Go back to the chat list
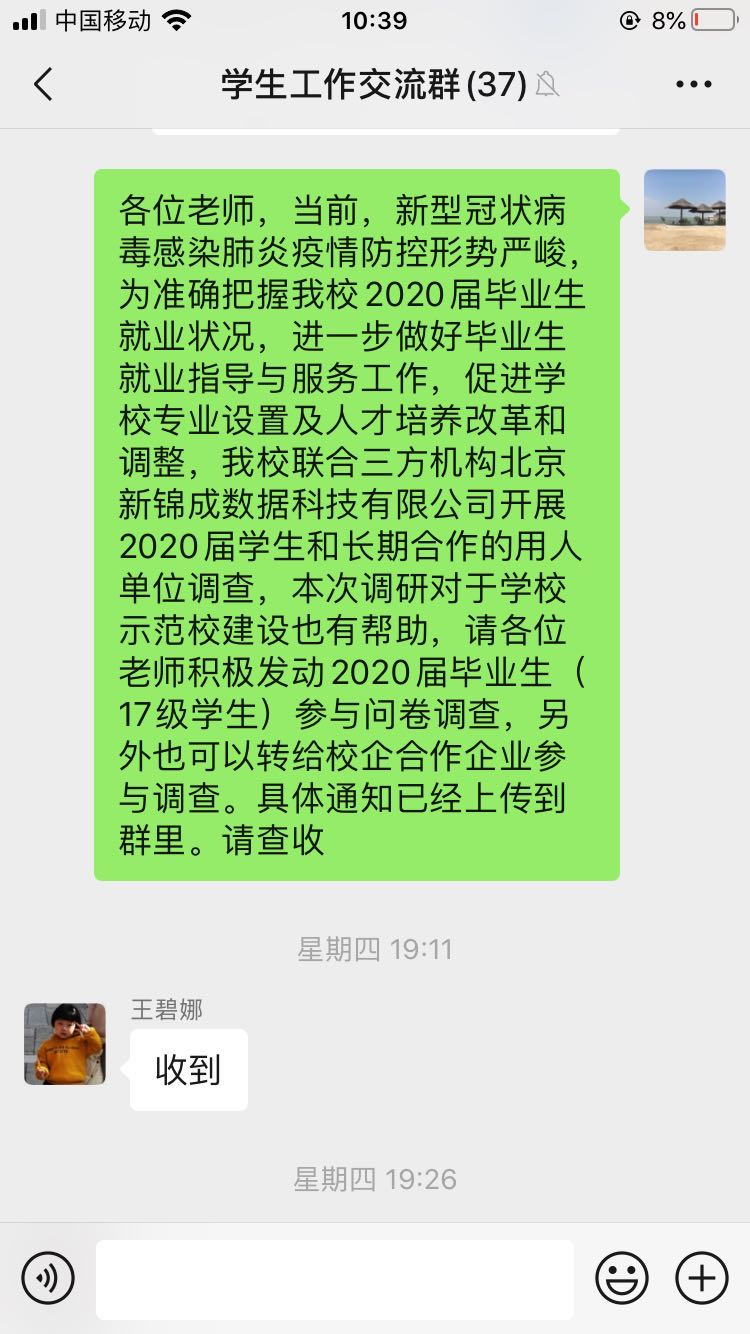Image resolution: width=750 pixels, height=1334 pixels. [42, 85]
